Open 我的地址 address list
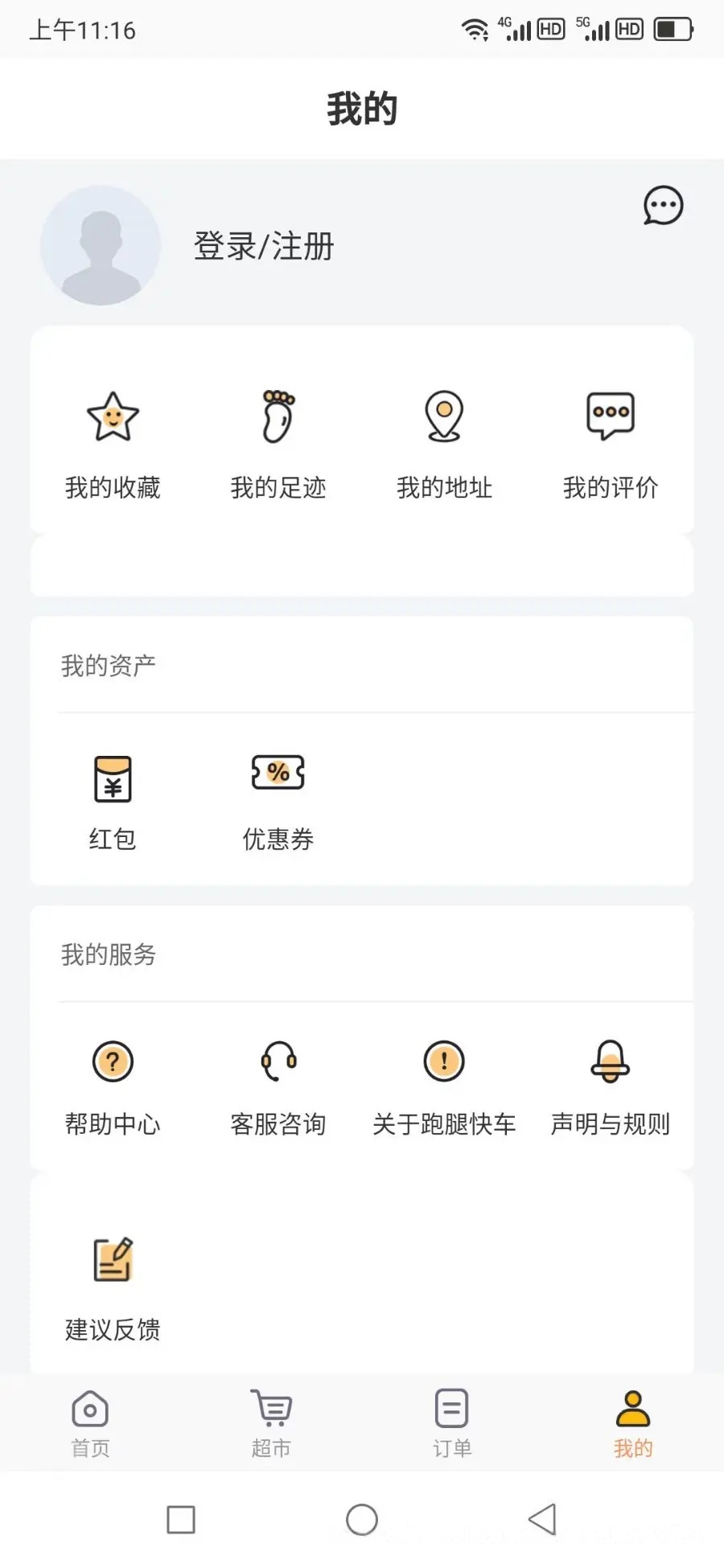Image resolution: width=724 pixels, height=1568 pixels. point(444,442)
